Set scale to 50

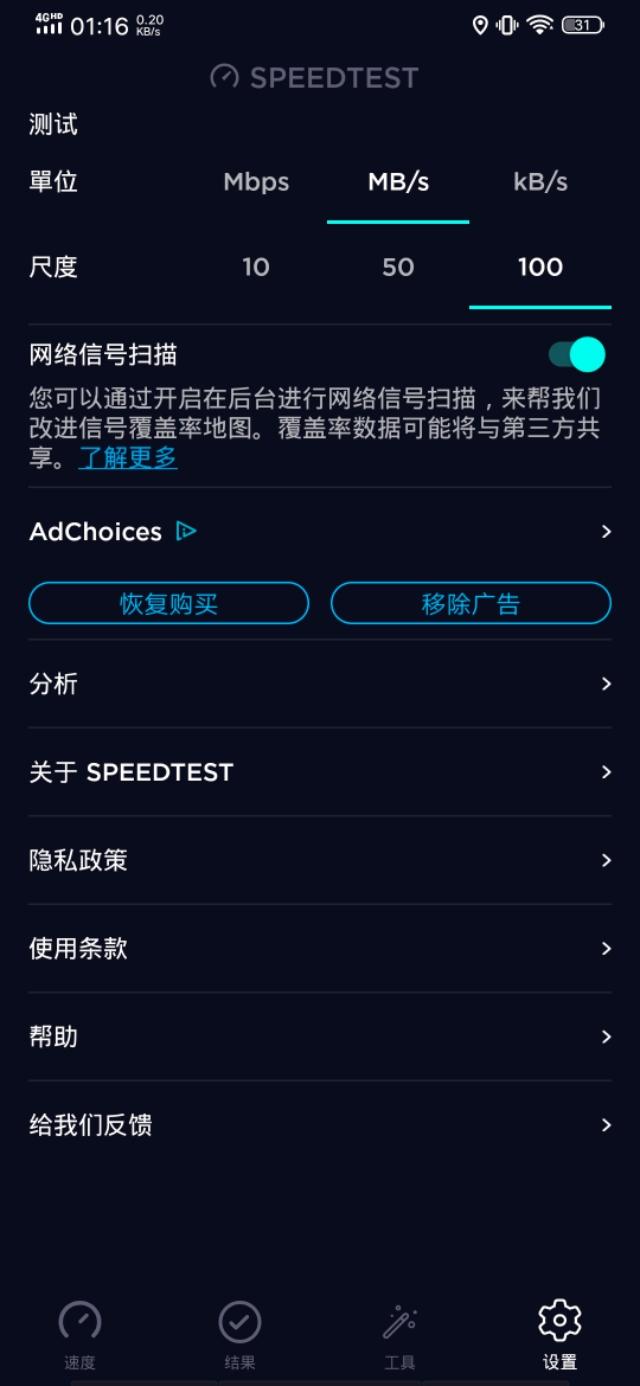coord(398,267)
